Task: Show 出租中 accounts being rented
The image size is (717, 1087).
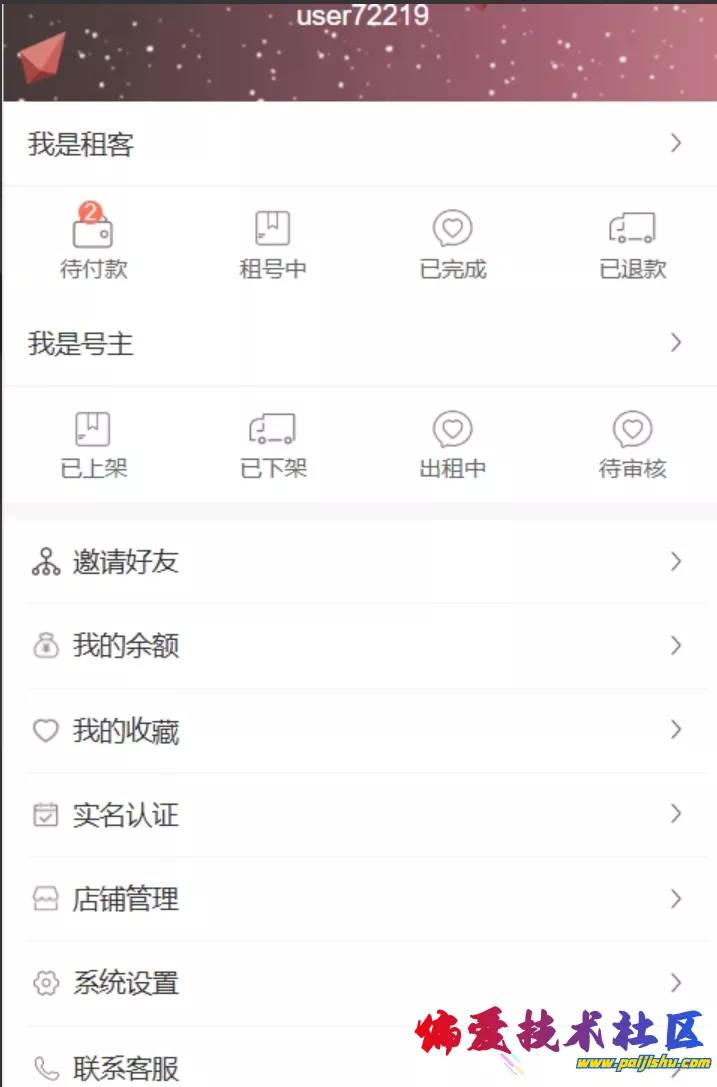Action: [x=452, y=444]
